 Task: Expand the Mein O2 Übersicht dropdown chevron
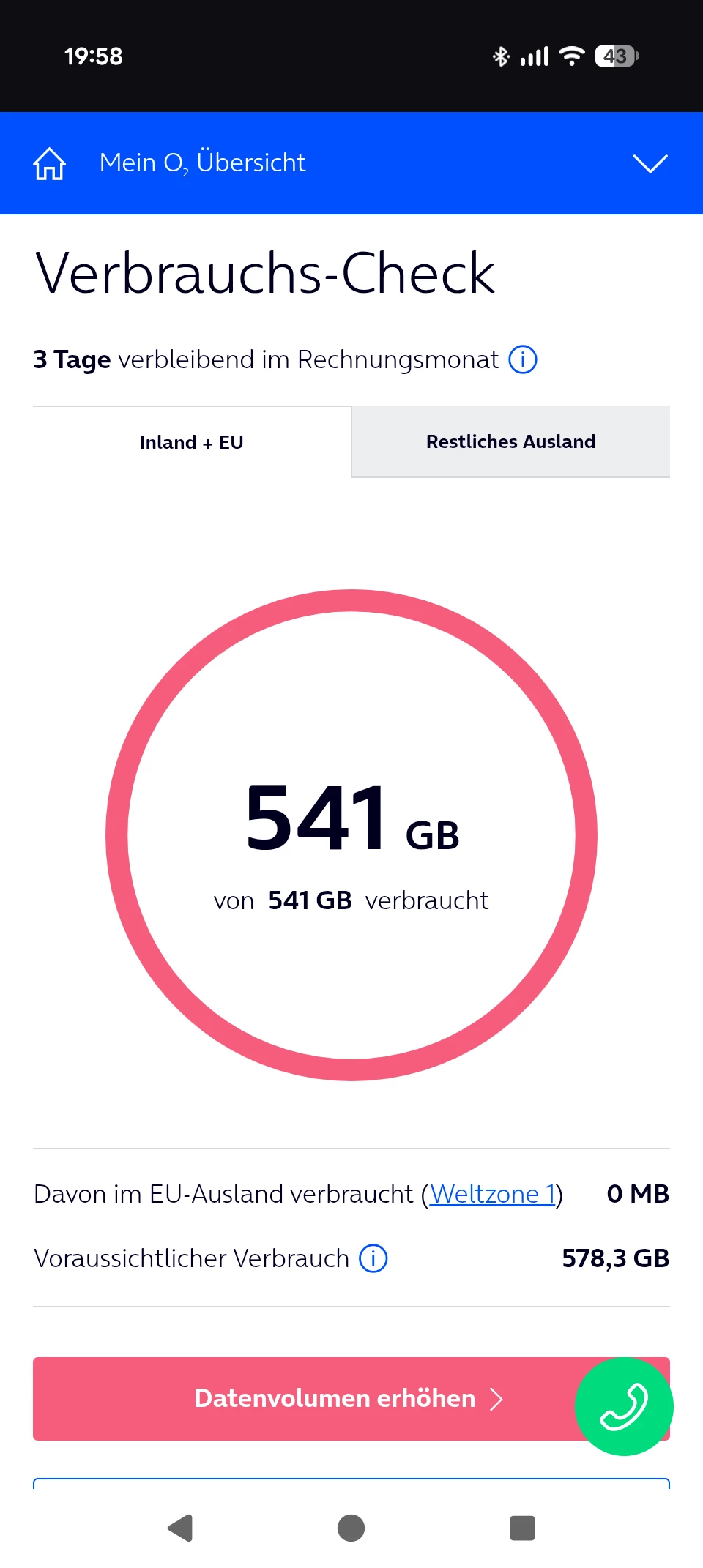tap(650, 163)
